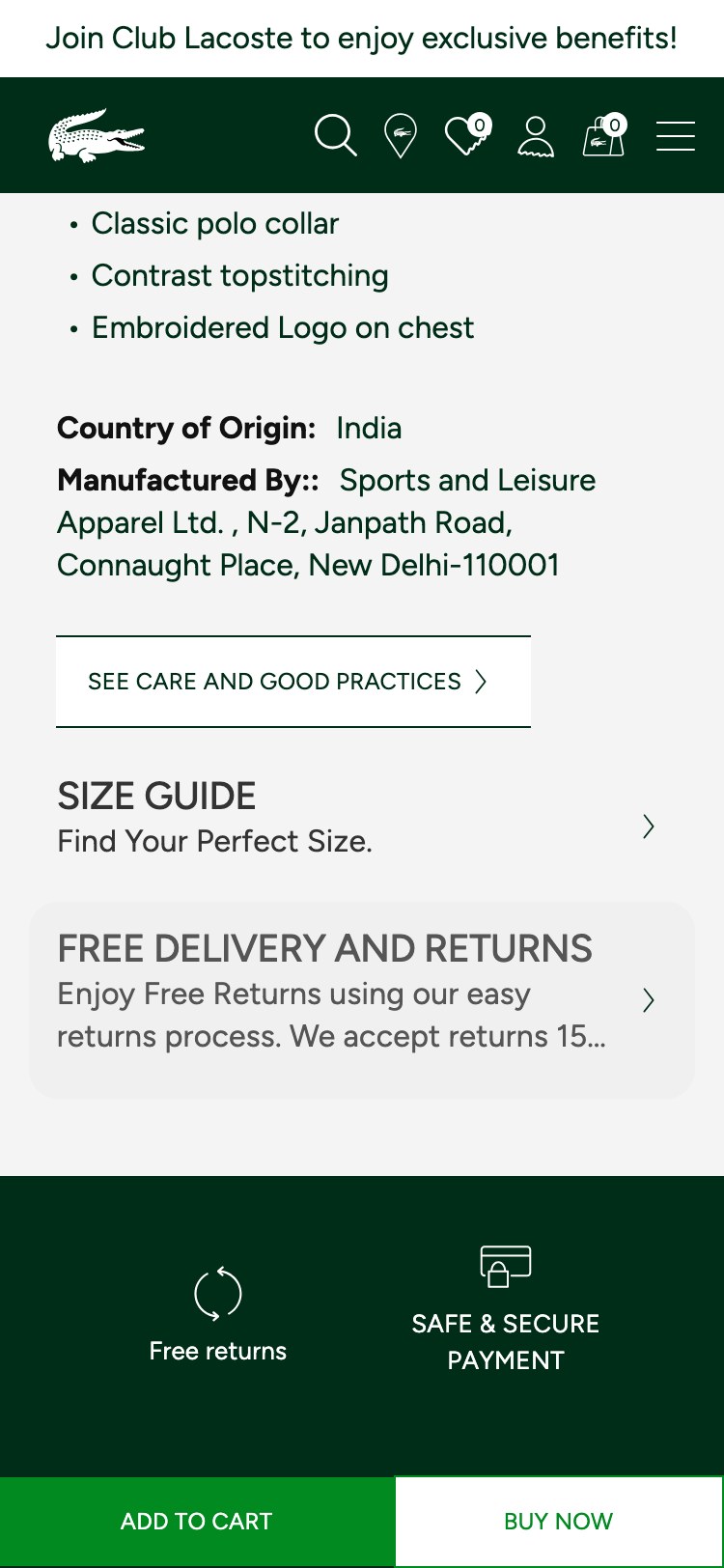Open the Size Guide link
Screen dimensions: 724x1568
pyautogui.click(x=156, y=796)
